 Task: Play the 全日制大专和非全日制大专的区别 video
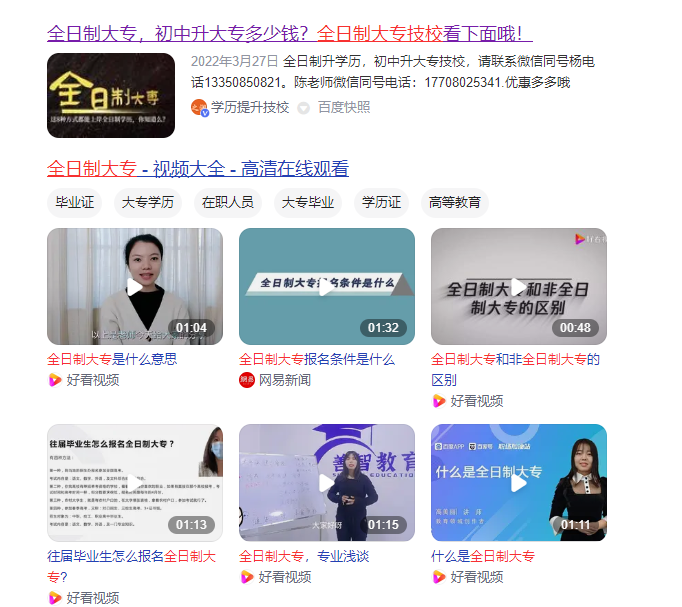pos(518,286)
